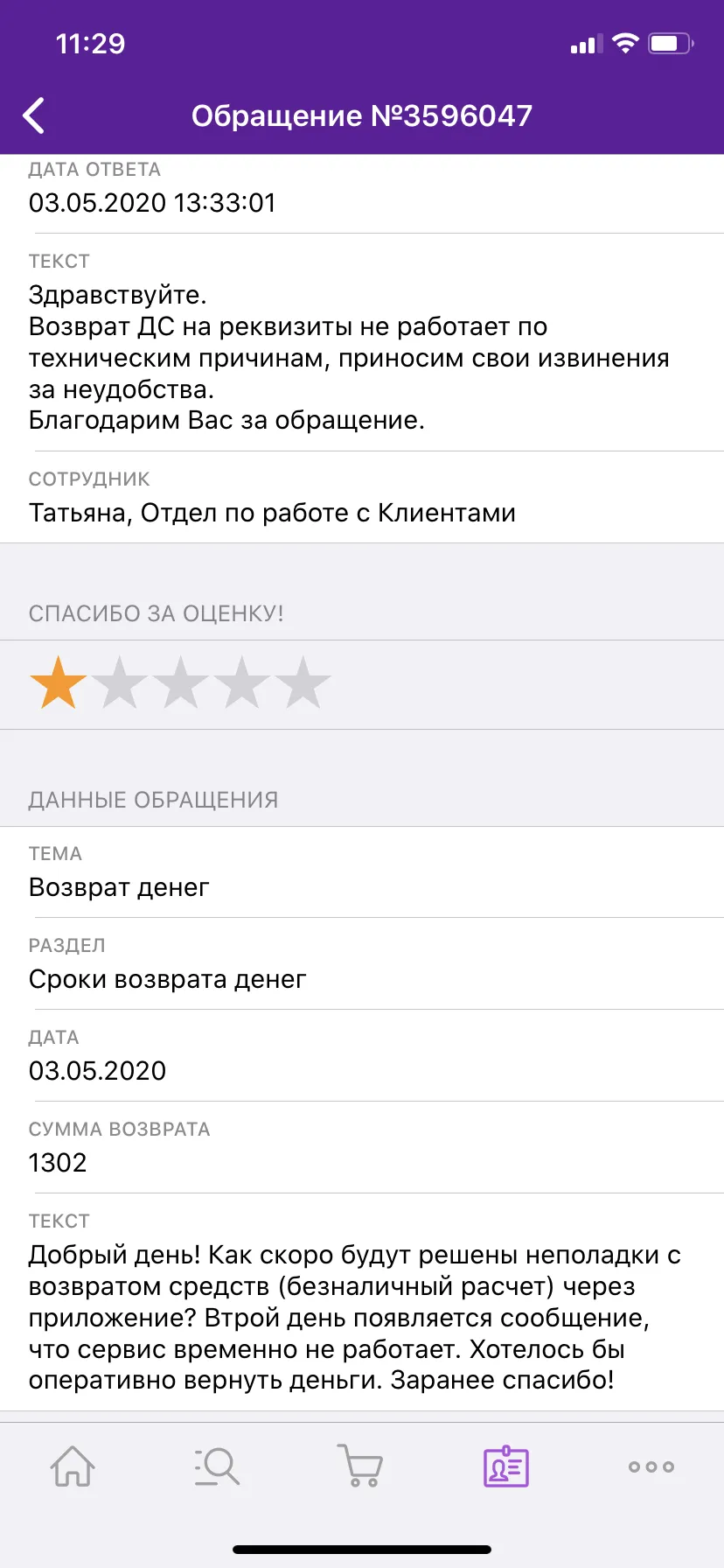Go back from Обращение №3596047
724x1568 pixels.
point(34,115)
